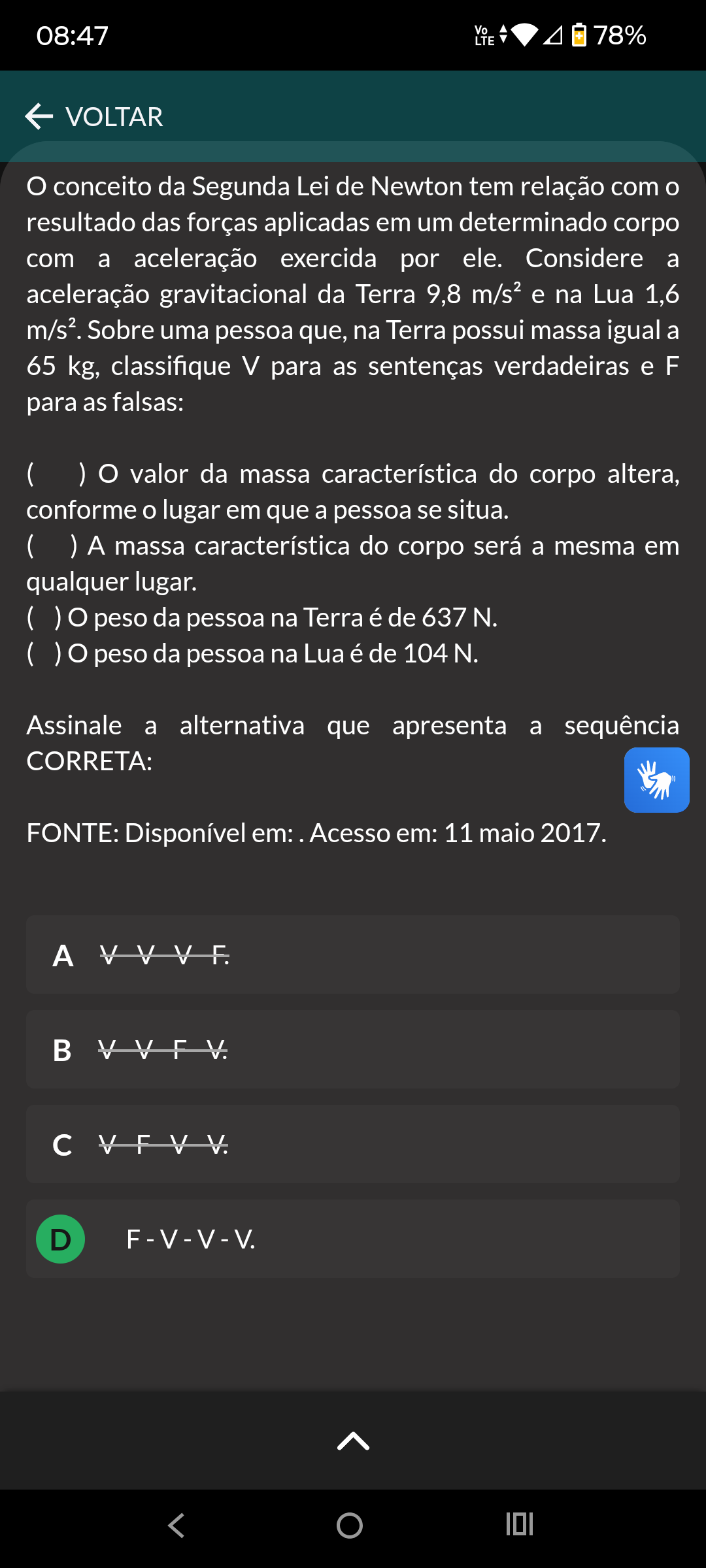Select answer C: V - F - V - V
Viewport: 706px width, 1568px height.
(353, 1144)
